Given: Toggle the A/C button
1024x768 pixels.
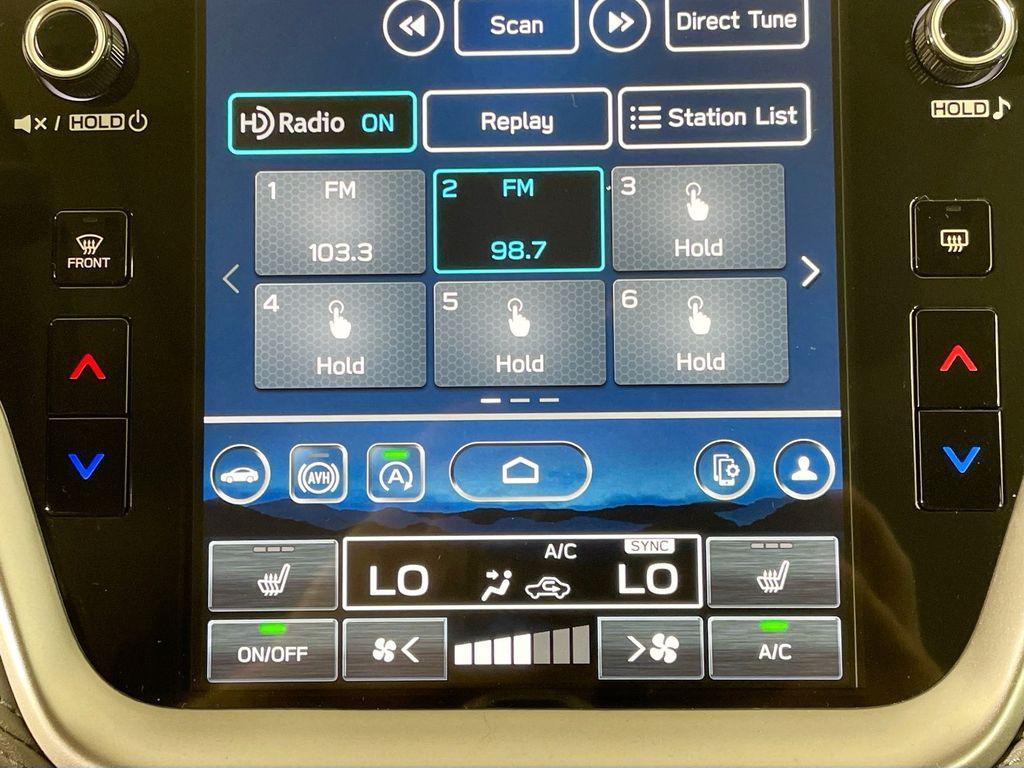Looking at the screenshot, I should (x=774, y=648).
